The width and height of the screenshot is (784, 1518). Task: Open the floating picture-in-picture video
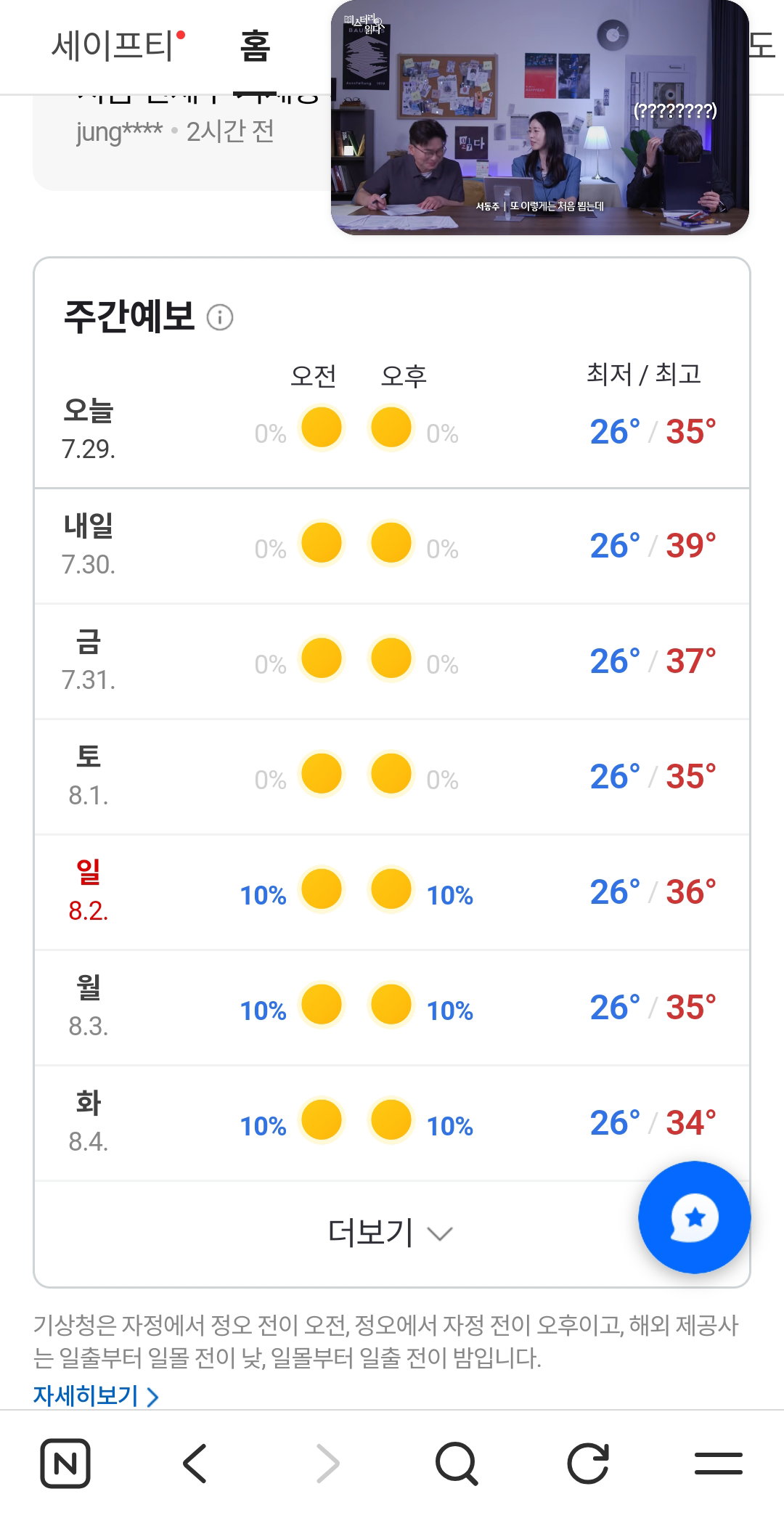coord(539,118)
